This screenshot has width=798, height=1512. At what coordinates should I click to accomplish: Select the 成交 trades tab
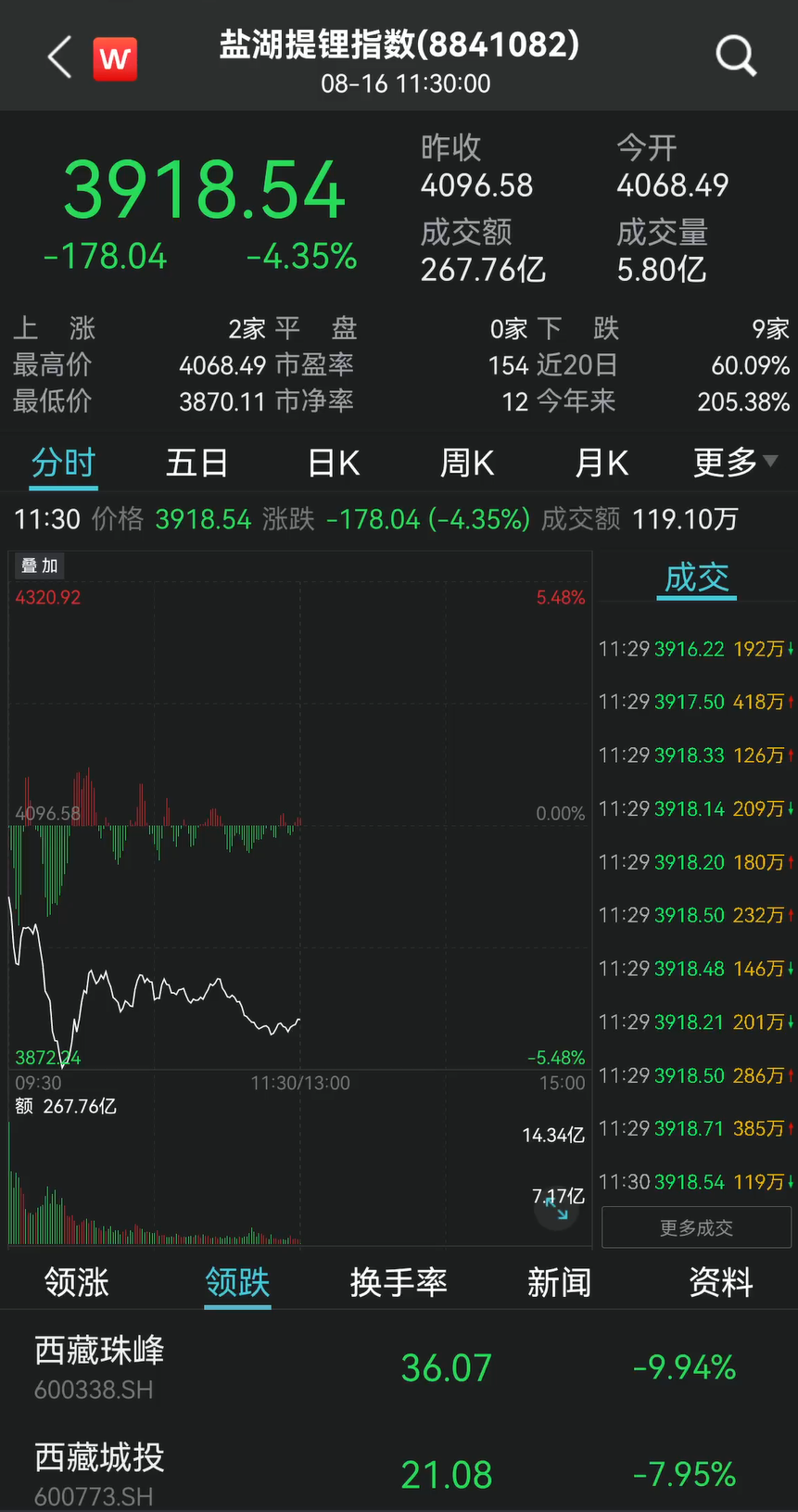tap(696, 578)
